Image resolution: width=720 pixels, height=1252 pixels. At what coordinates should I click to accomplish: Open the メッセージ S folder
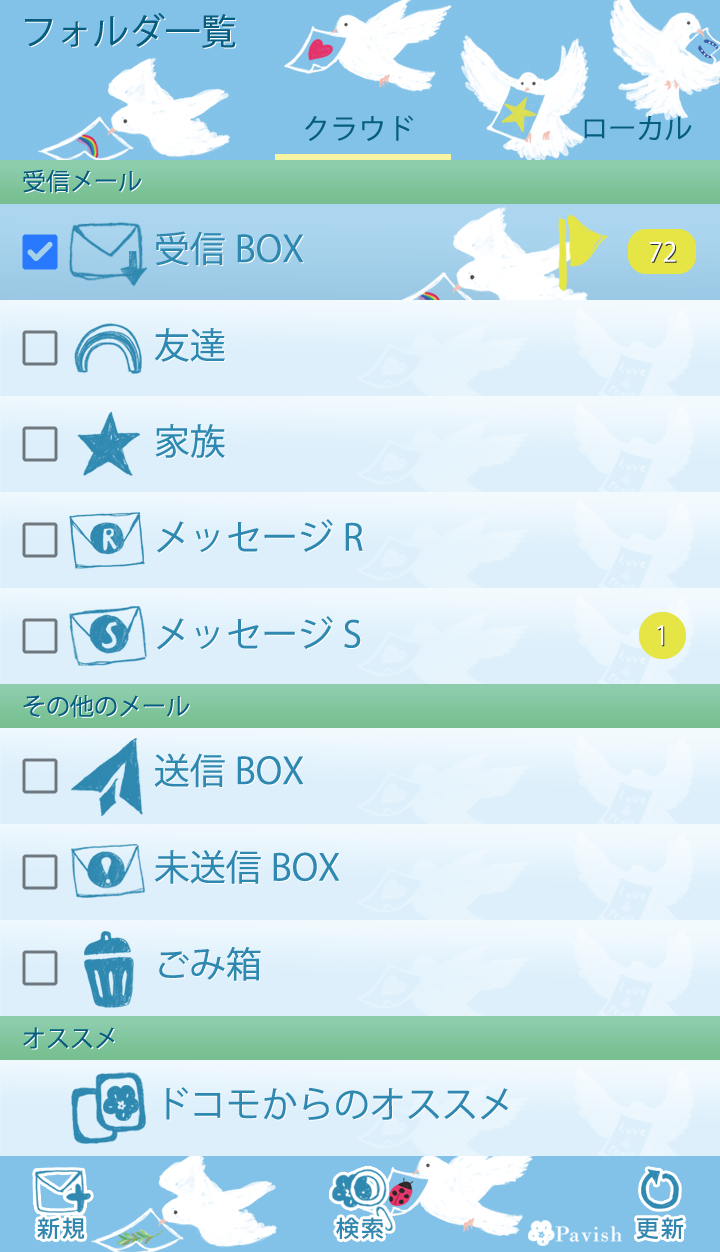300,634
